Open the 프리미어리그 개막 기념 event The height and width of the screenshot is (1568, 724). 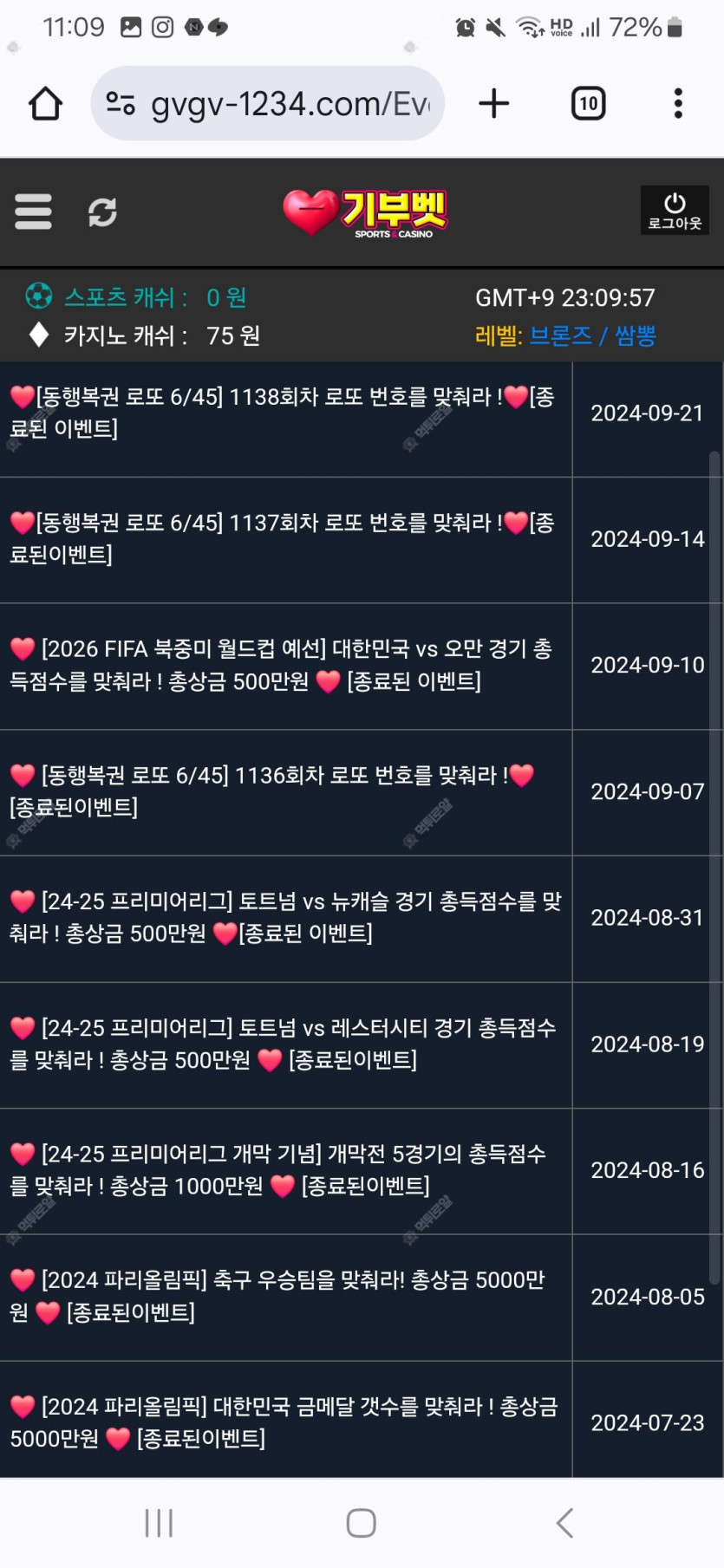pyautogui.click(x=282, y=1169)
